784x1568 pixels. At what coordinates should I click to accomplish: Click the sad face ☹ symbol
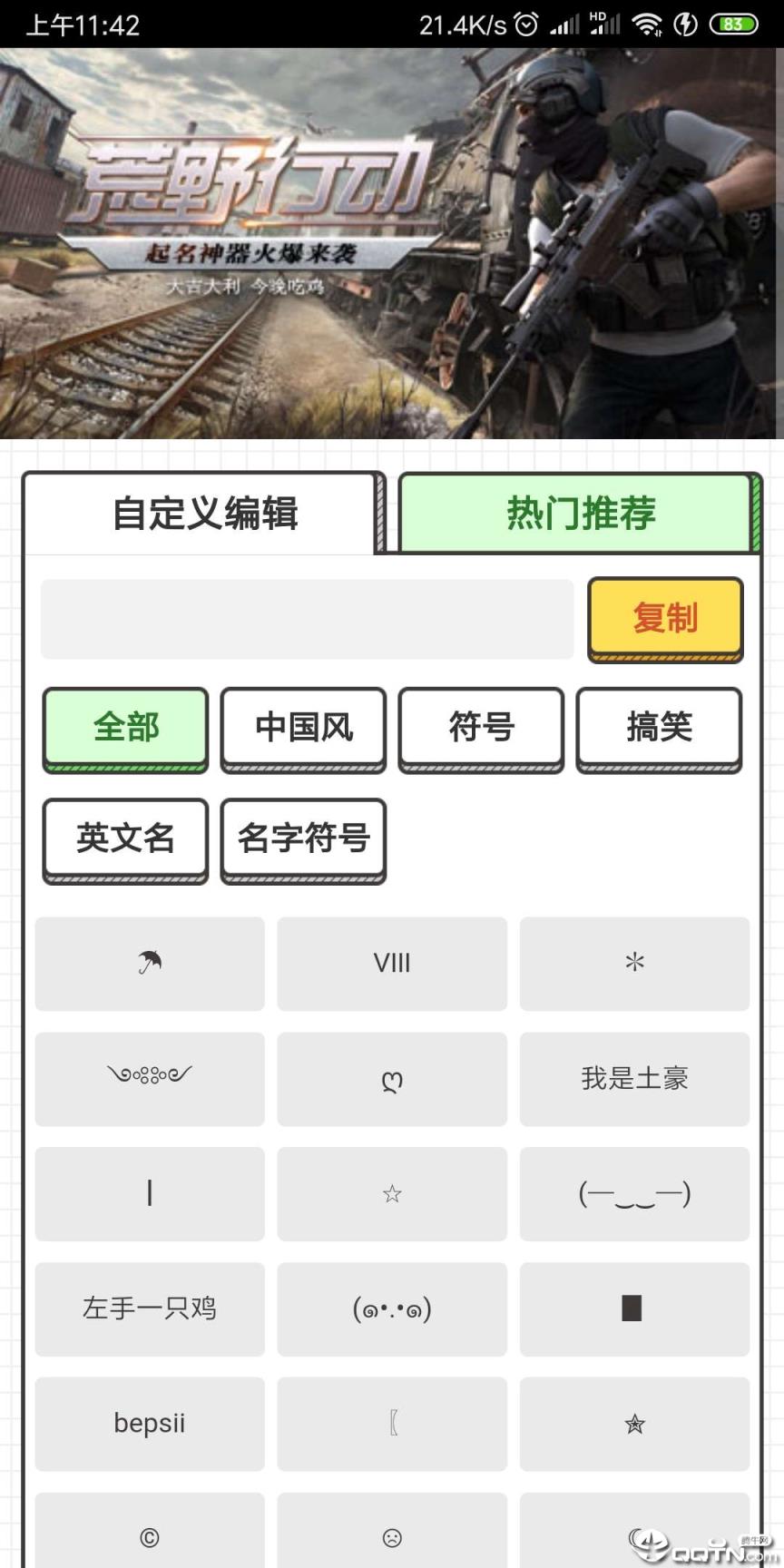point(391,1538)
